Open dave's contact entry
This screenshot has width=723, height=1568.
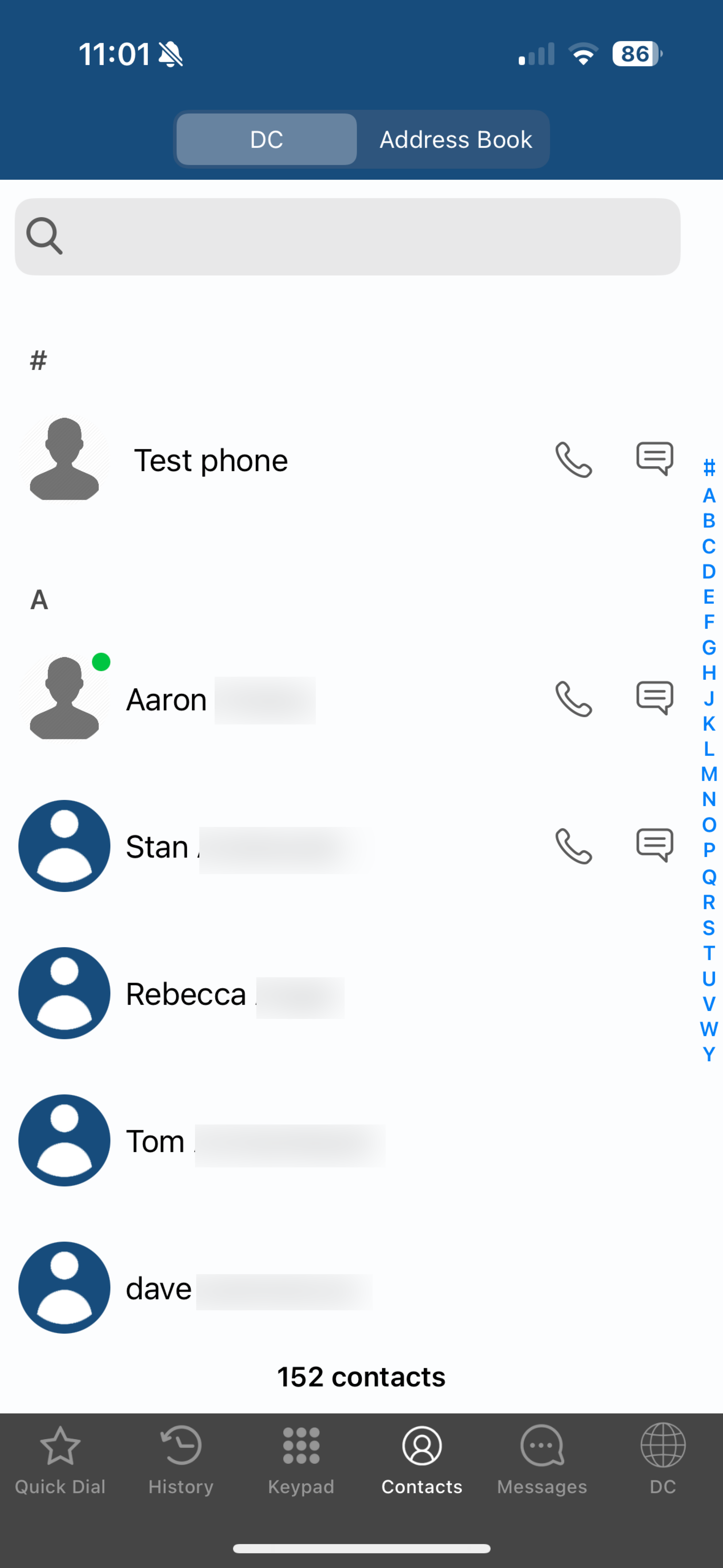347,1288
